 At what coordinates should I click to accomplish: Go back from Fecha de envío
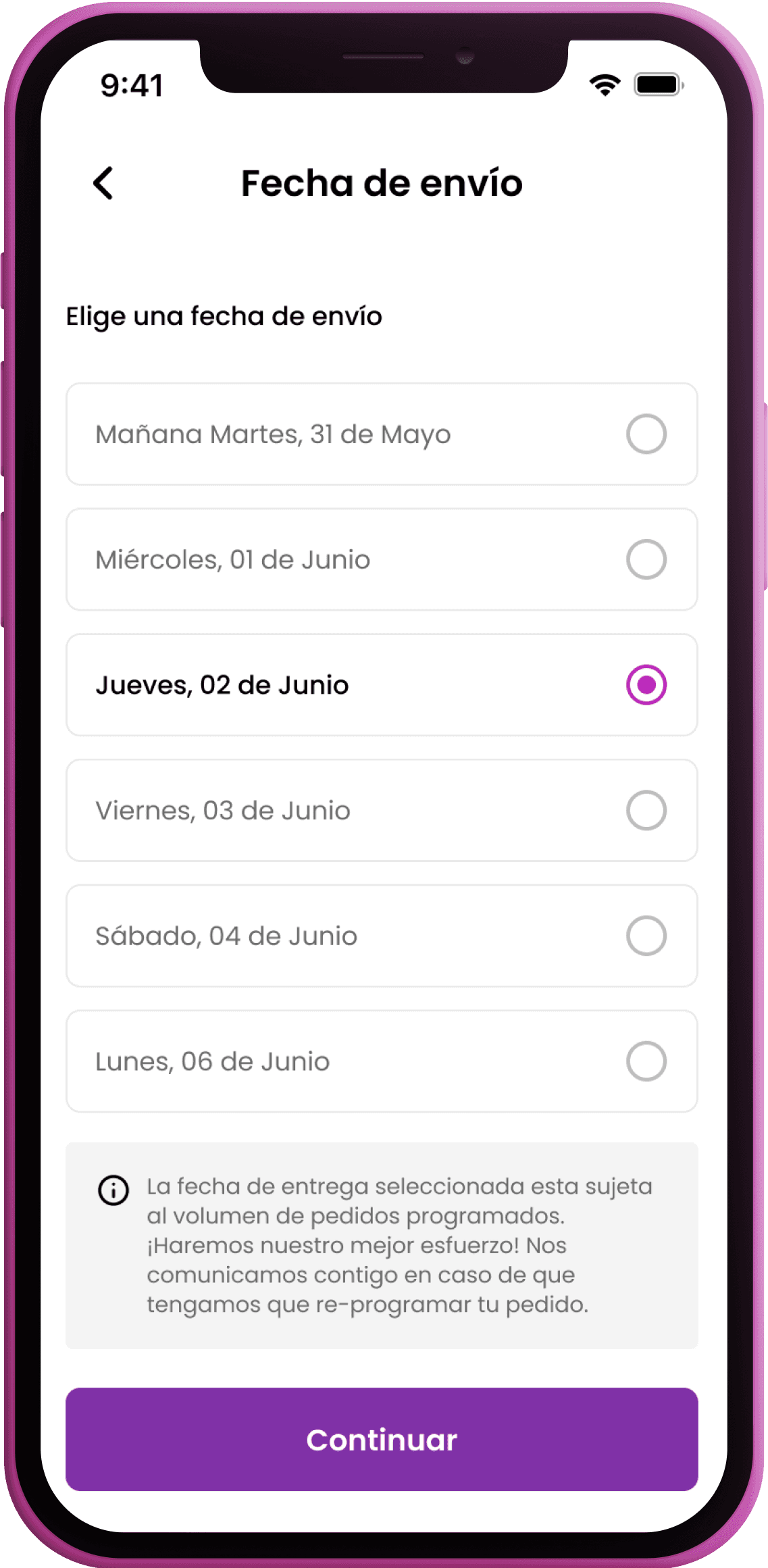(103, 183)
